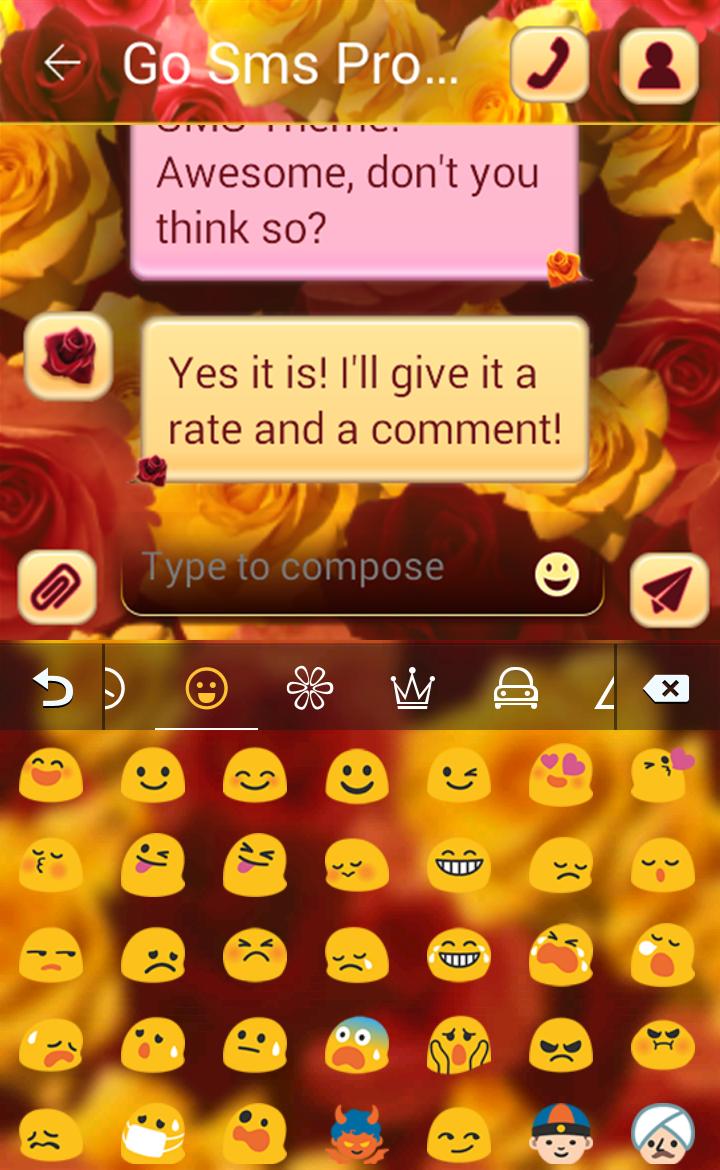Viewport: 720px width, 1170px height.
Task: Call the Go Sms Pro contact
Action: click(549, 65)
